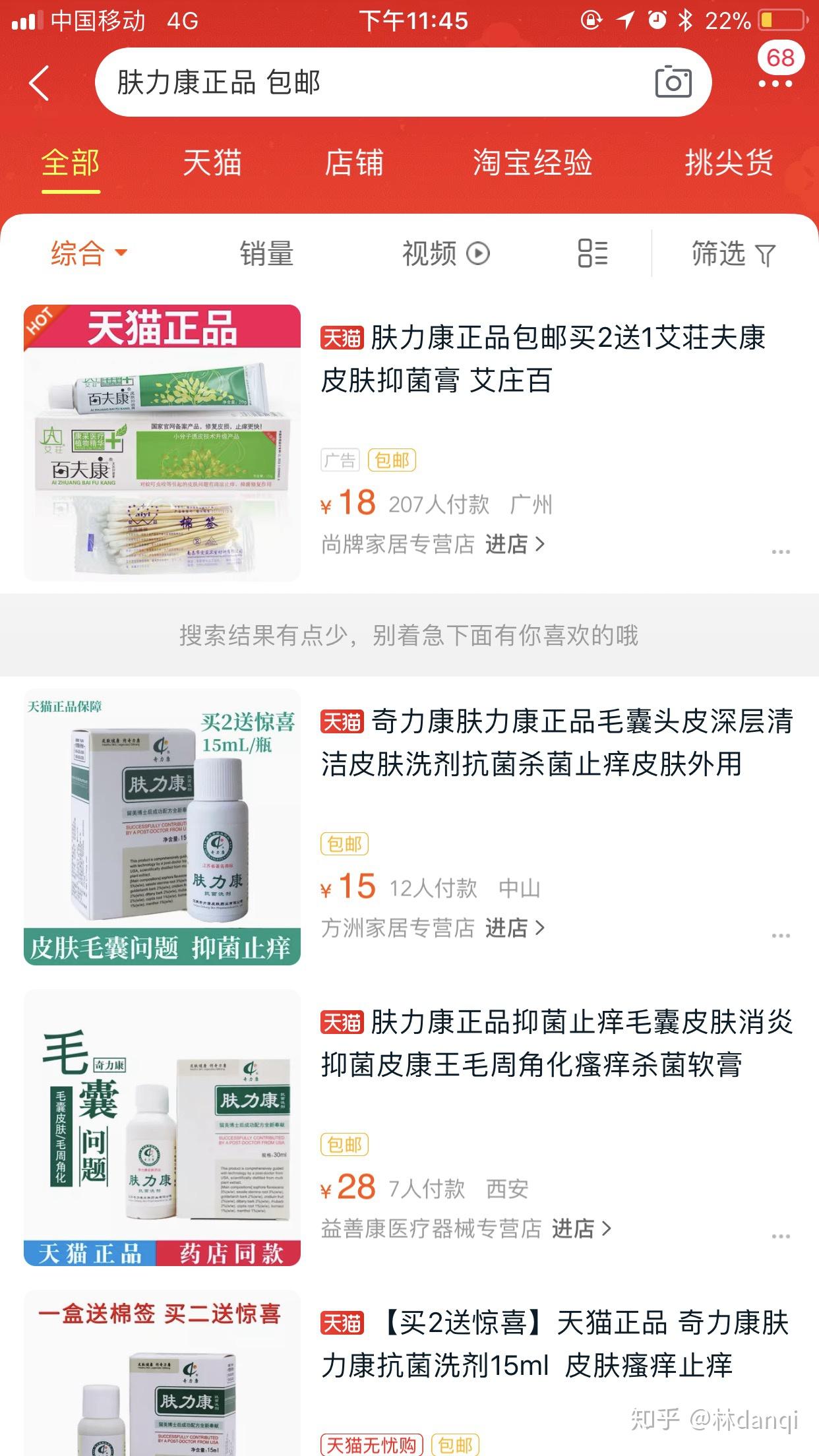Open the 艾荘夫康皮肤抑菌膏 product listing
Viewport: 819px width, 1456px height.
point(542,359)
